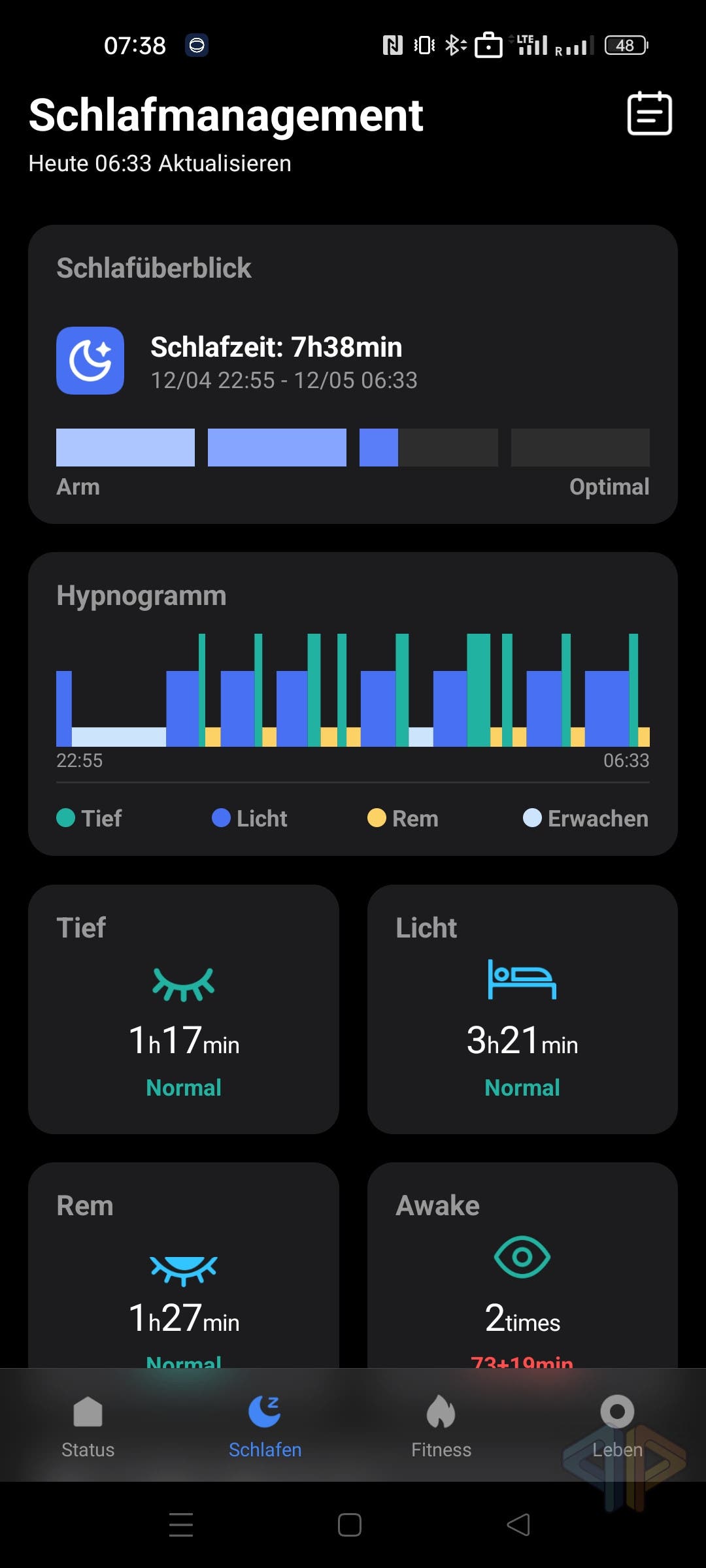Go back with the system back button
The height and width of the screenshot is (1568, 706).
(518, 1525)
